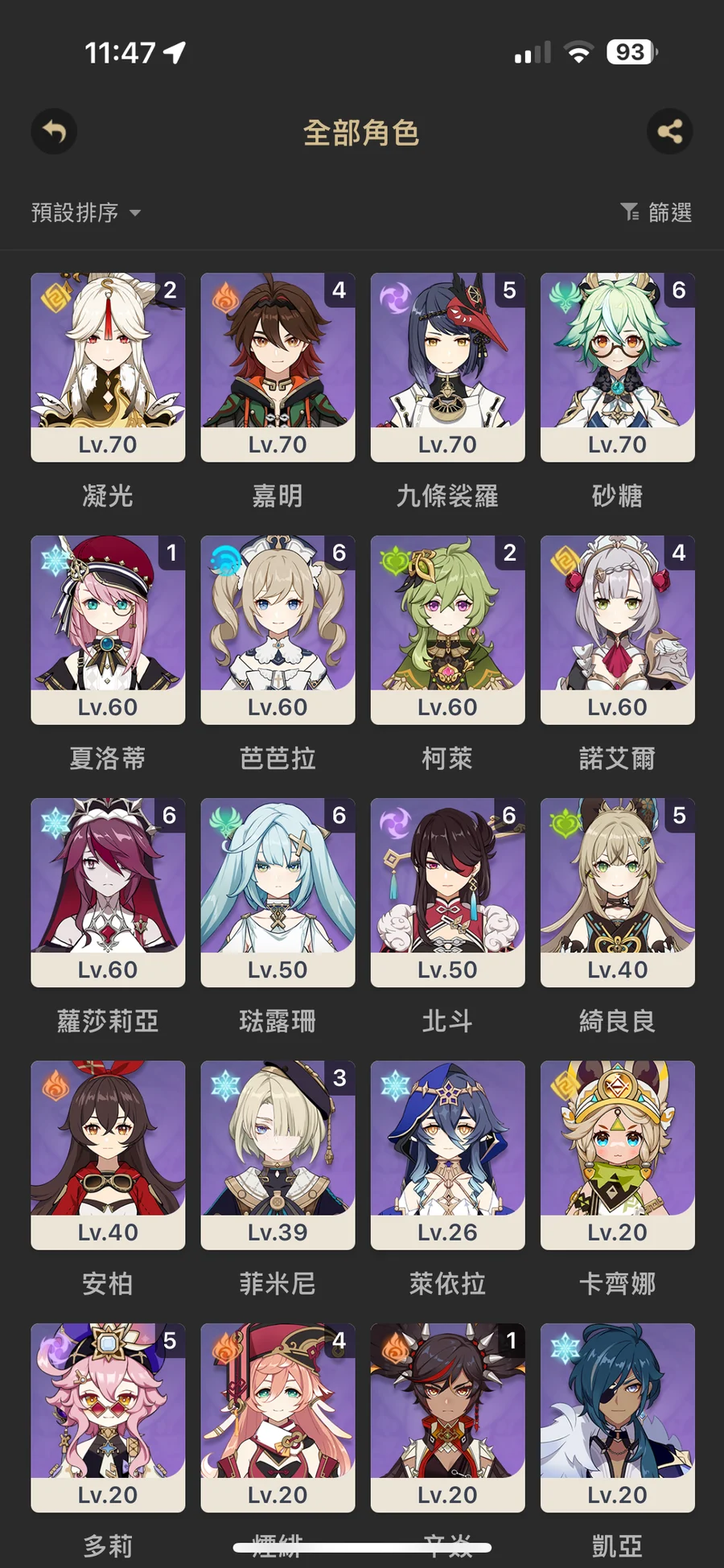Select the 嘉明 character card
This screenshot has height=1568, width=724.
[x=278, y=367]
